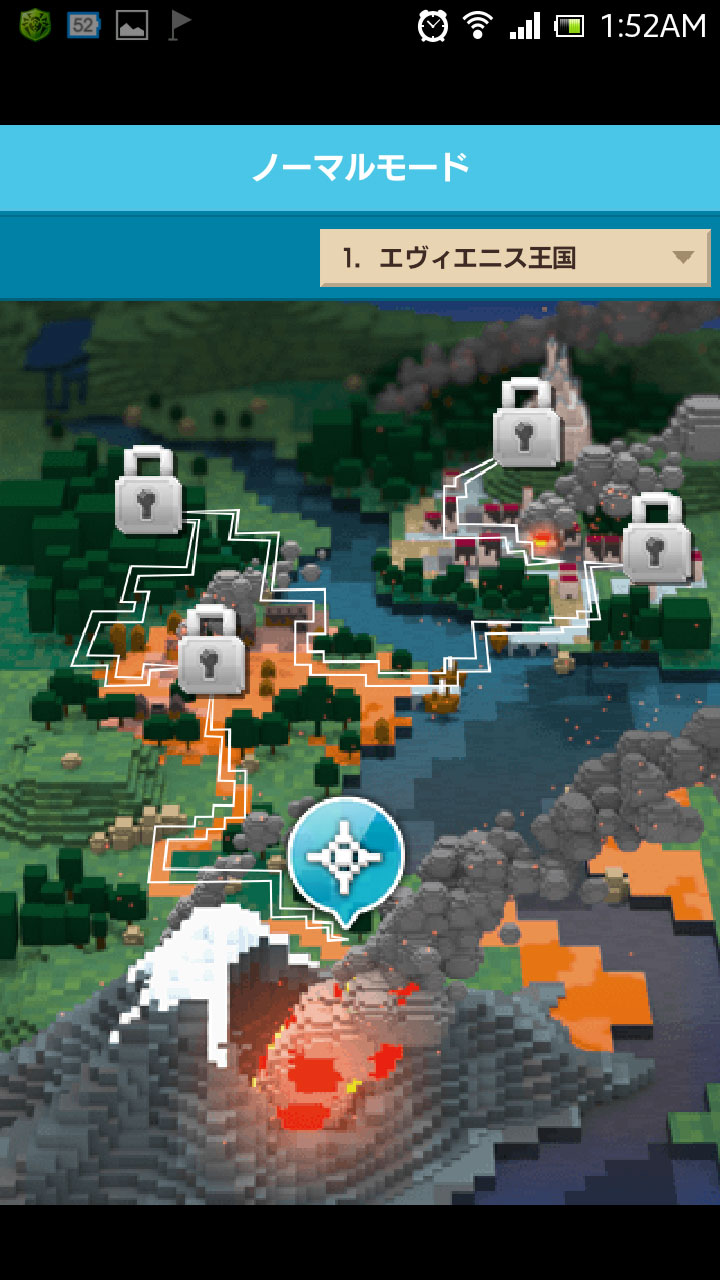Tap the locked stage on the orange field

(211, 652)
